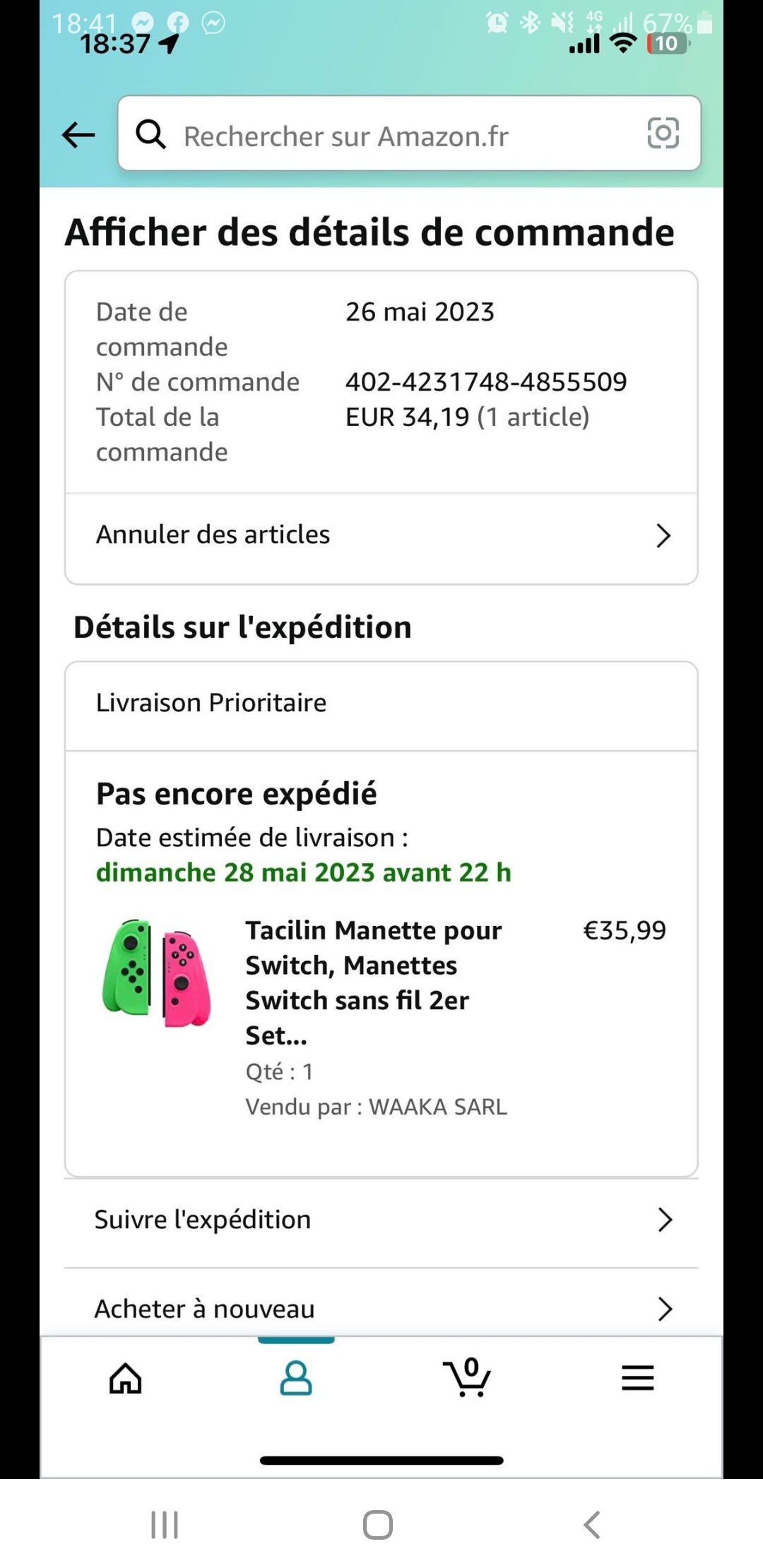Select Acheter à nouveau
Viewport: 763px width, 1568px height.
point(381,1308)
